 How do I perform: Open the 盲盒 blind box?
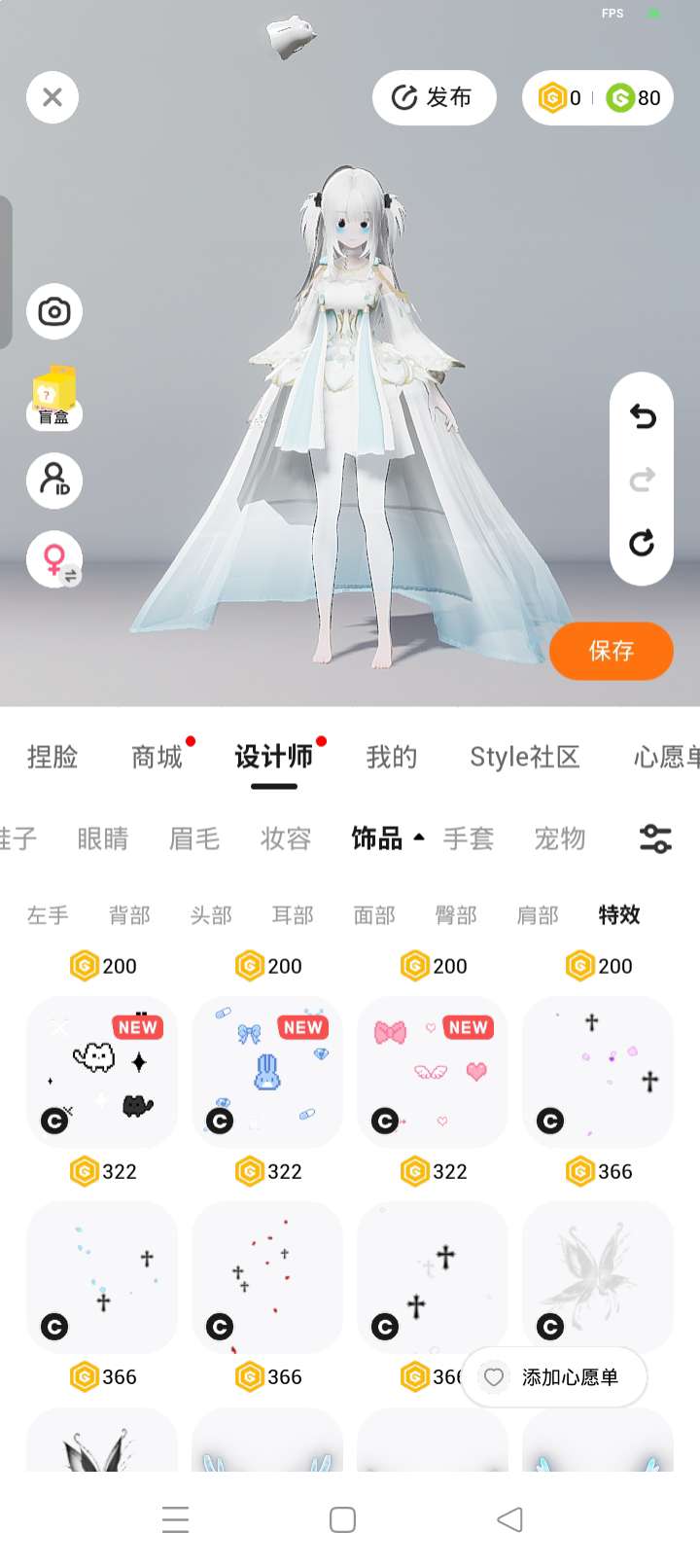coord(54,397)
